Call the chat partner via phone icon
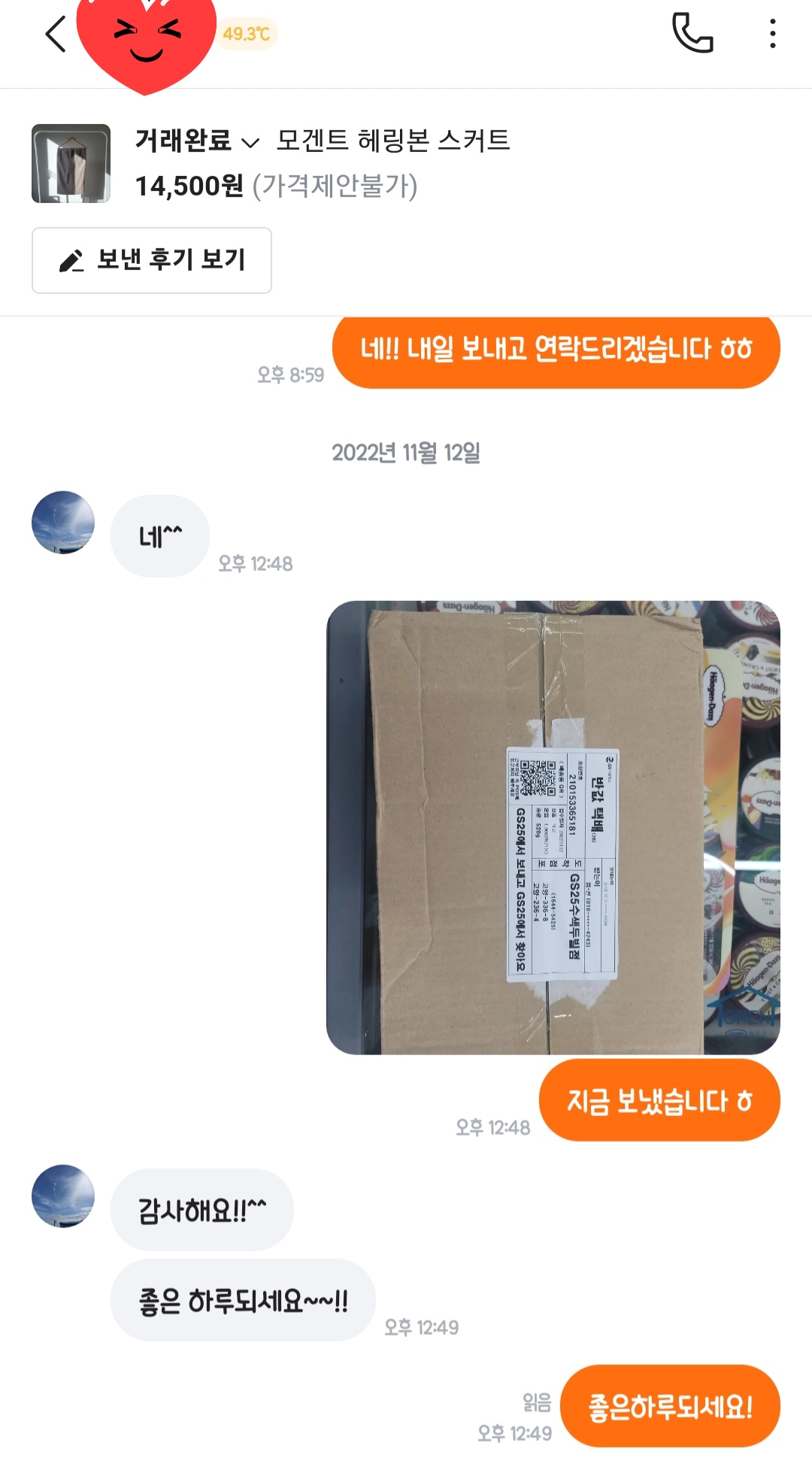812x1459 pixels. (692, 34)
